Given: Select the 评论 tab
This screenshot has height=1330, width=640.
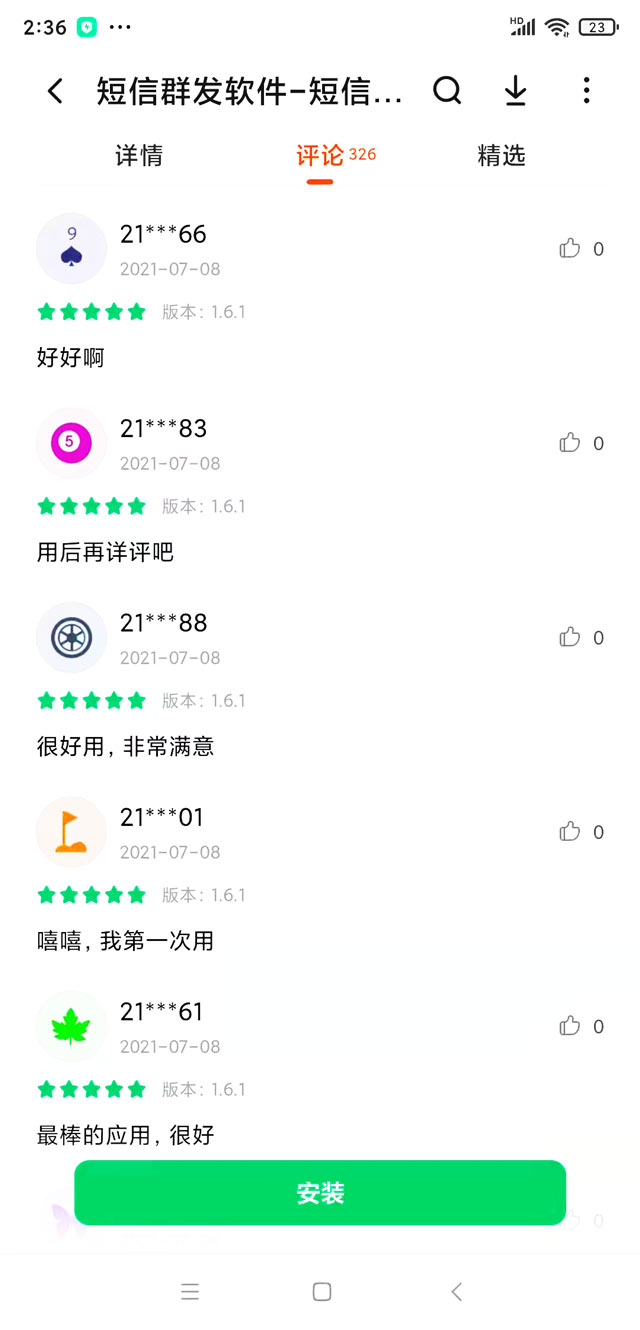Looking at the screenshot, I should [x=320, y=156].
